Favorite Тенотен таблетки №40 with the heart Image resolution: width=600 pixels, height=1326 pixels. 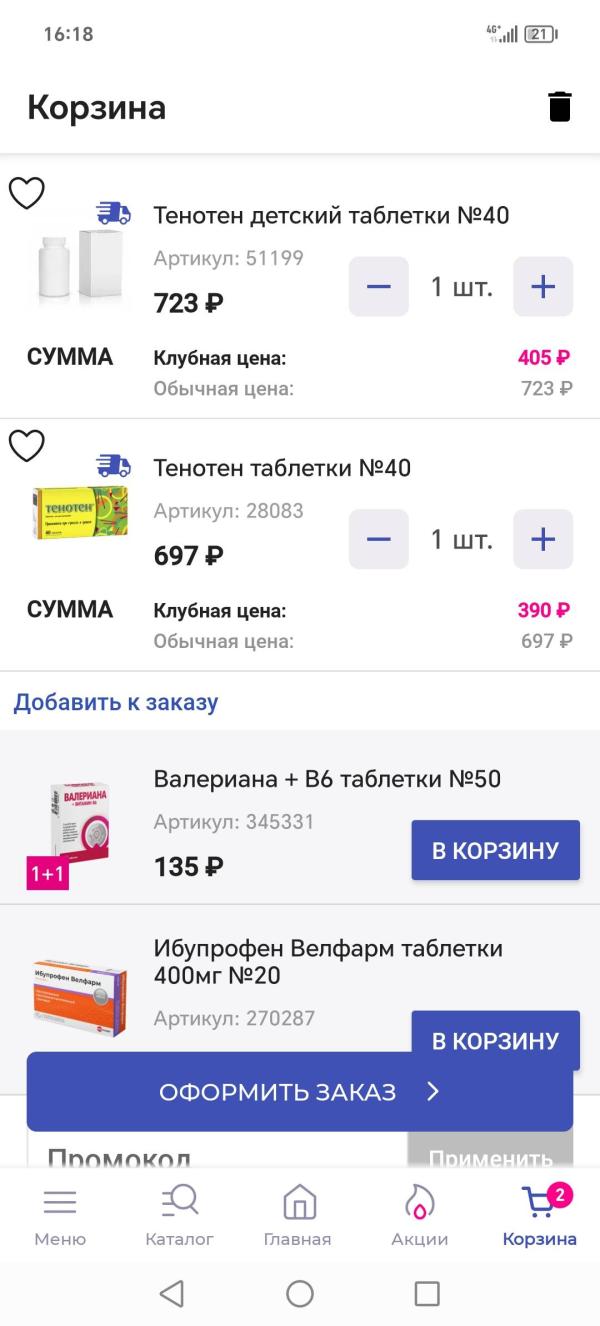click(27, 446)
